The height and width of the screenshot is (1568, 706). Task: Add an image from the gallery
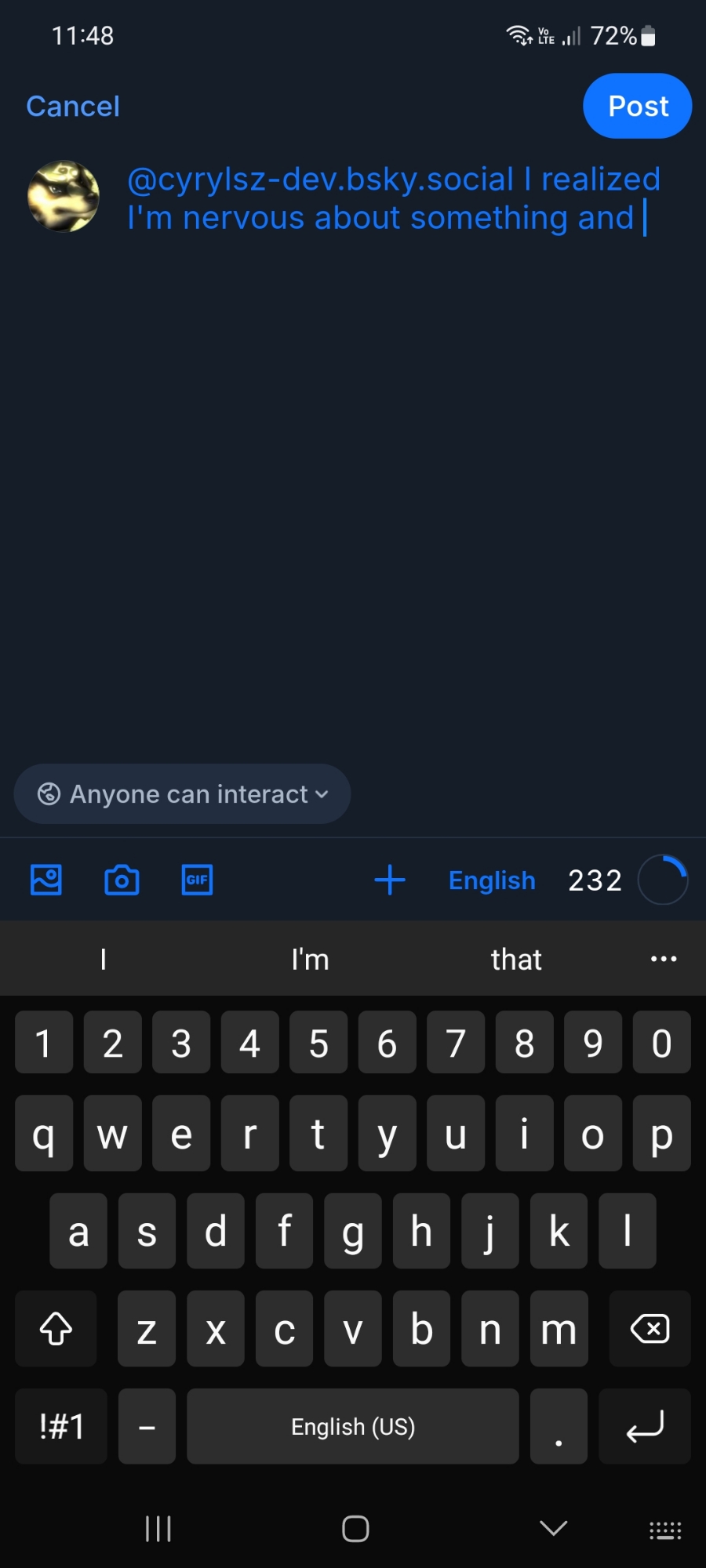46,880
